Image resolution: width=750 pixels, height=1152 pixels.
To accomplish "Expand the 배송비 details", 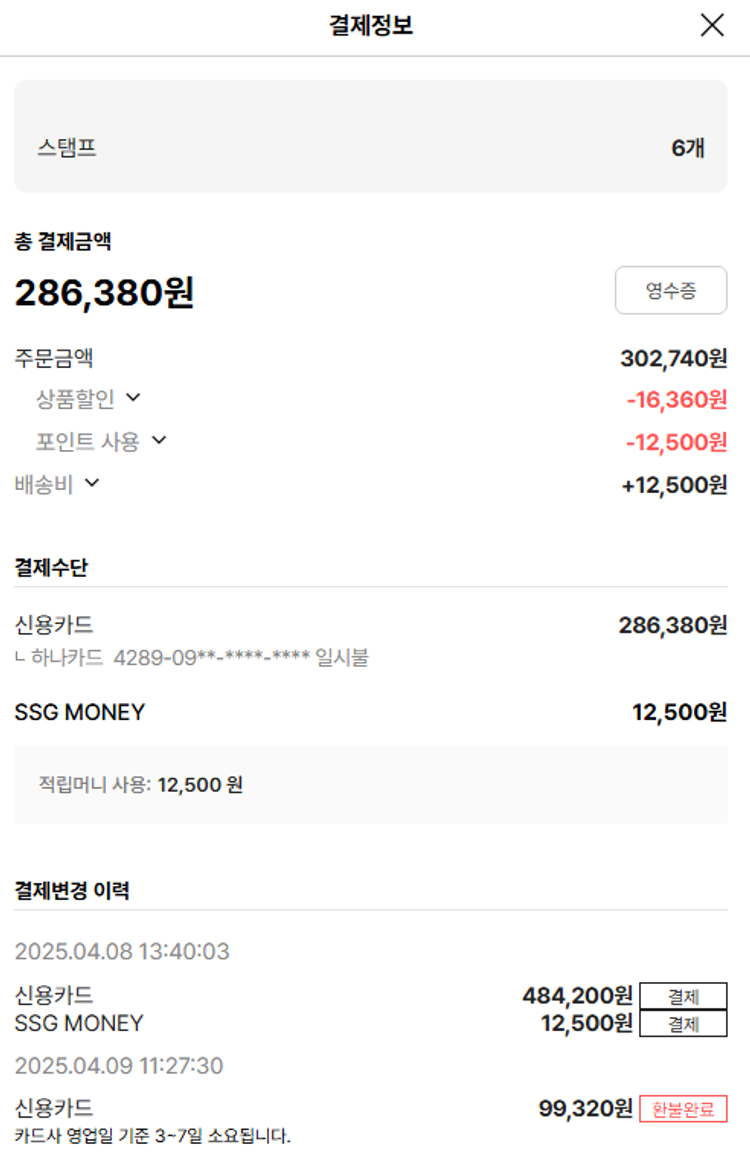I will [x=92, y=483].
